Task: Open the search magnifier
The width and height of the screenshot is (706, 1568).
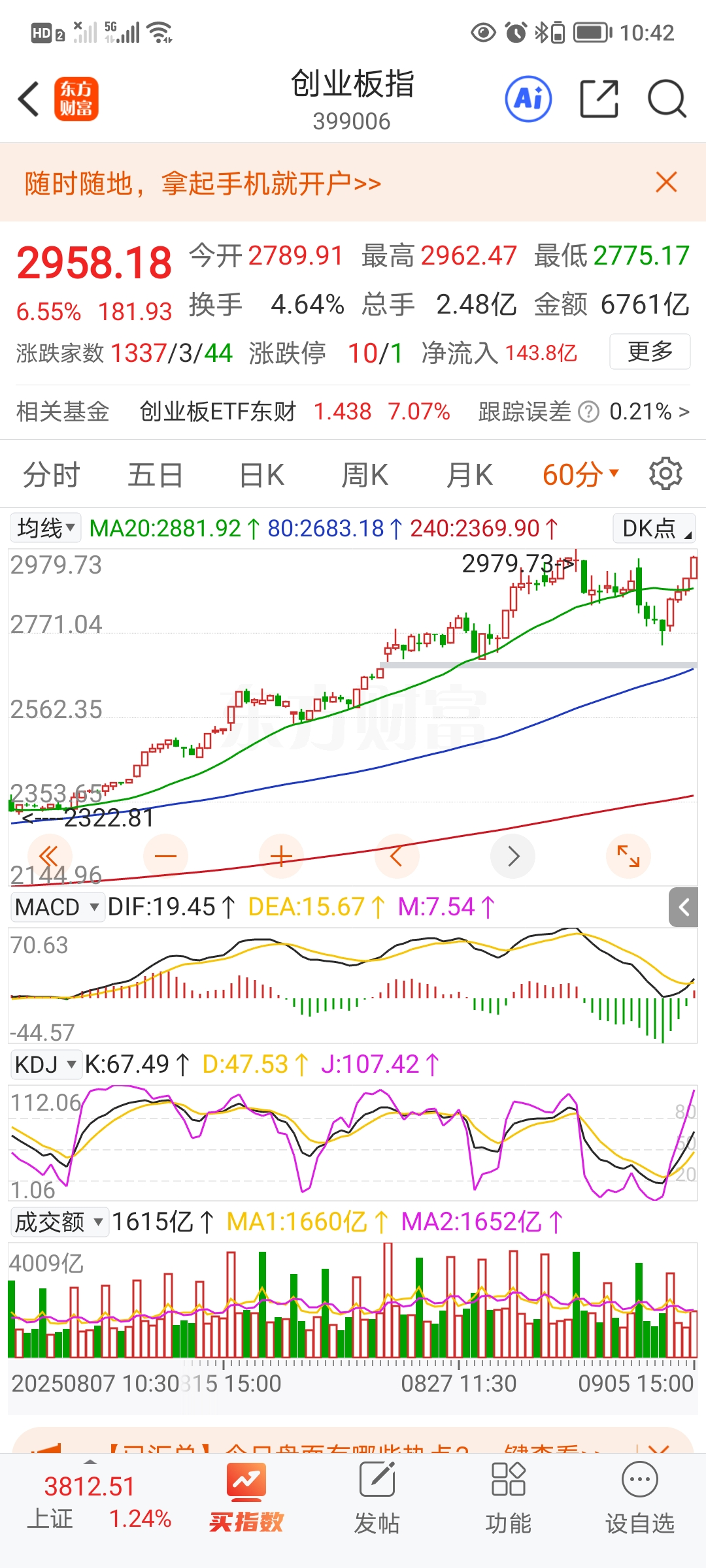Action: [666, 99]
